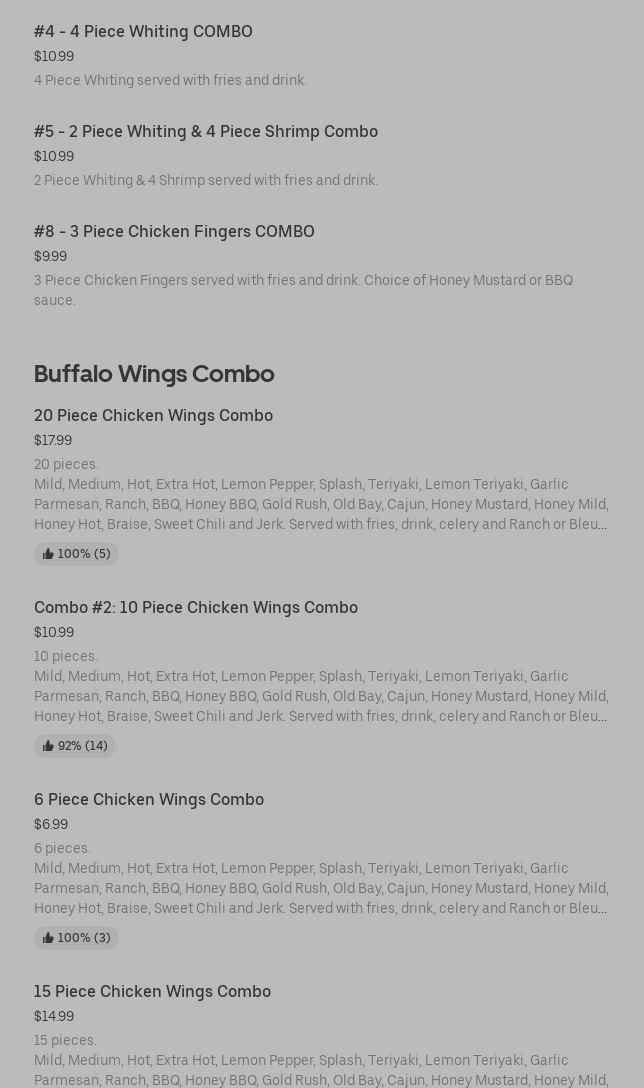
Task: Tap the 6 Piece Chicken Wings Combo
Action: pyautogui.click(x=149, y=799)
